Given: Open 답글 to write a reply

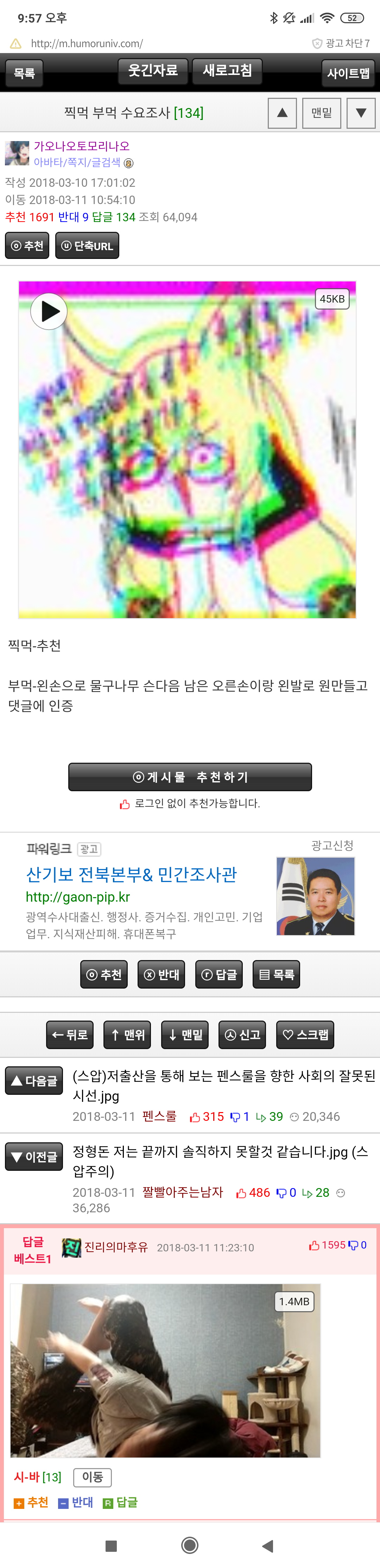Looking at the screenshot, I should (x=218, y=974).
